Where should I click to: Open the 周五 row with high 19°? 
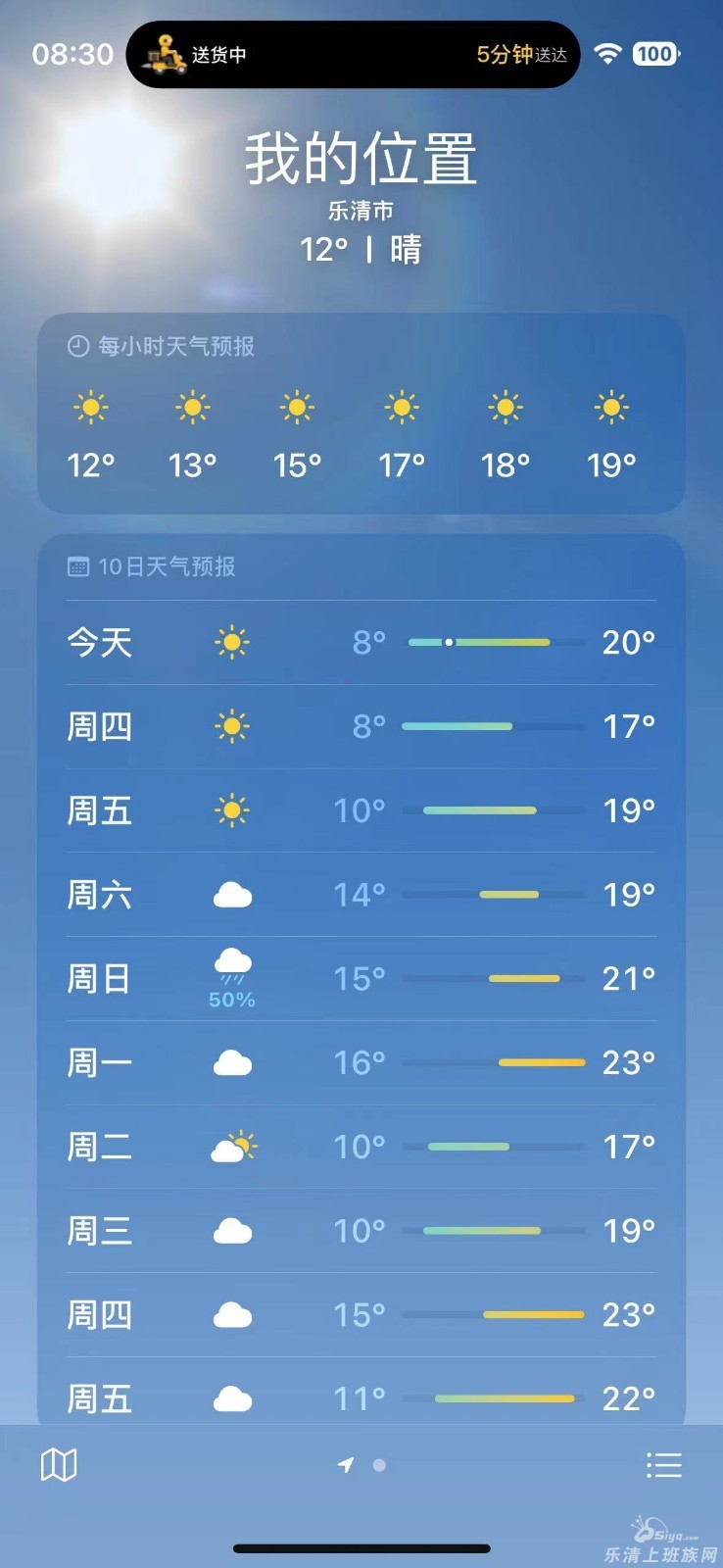[361, 810]
